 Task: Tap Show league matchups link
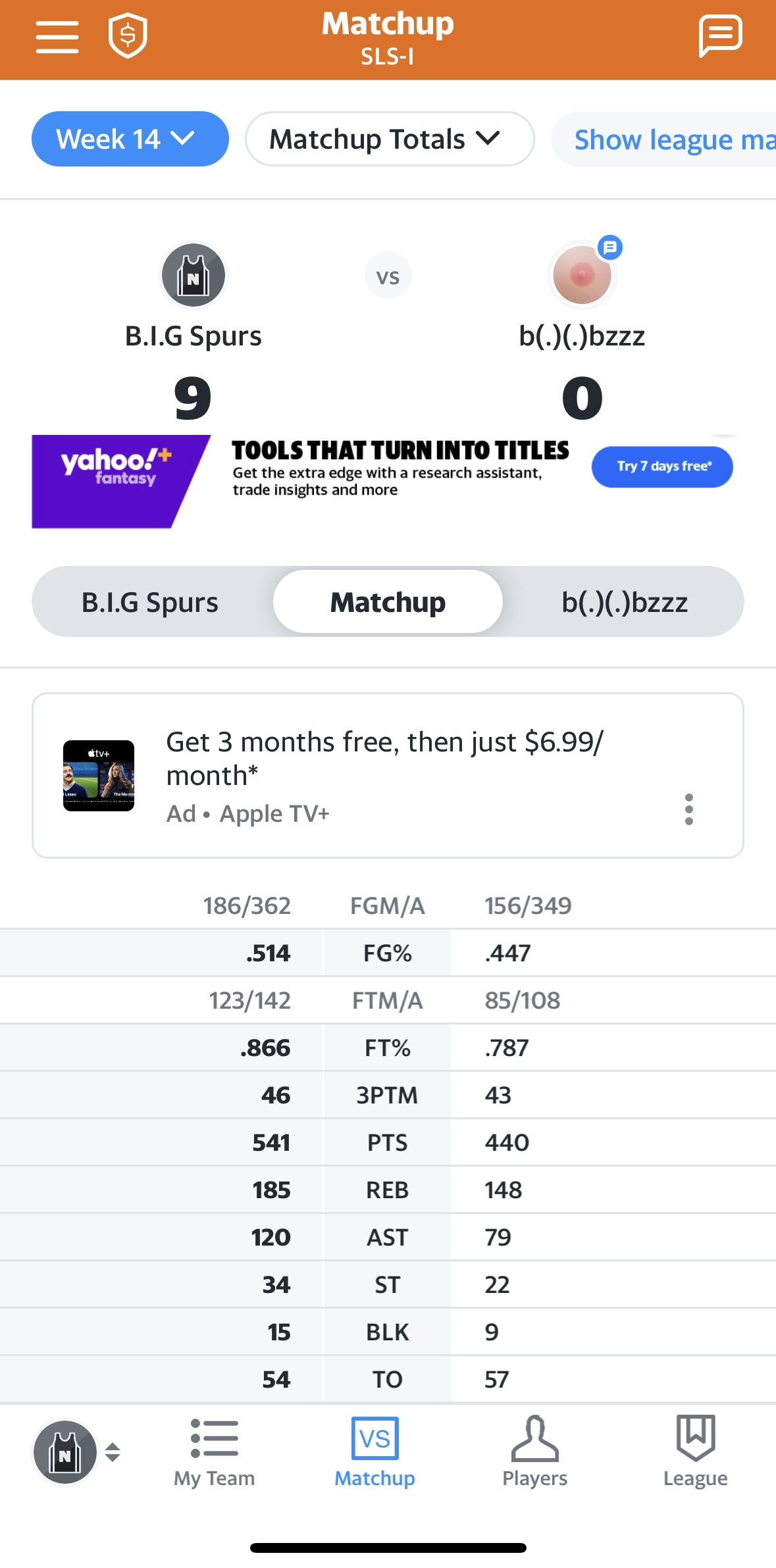coord(665,139)
